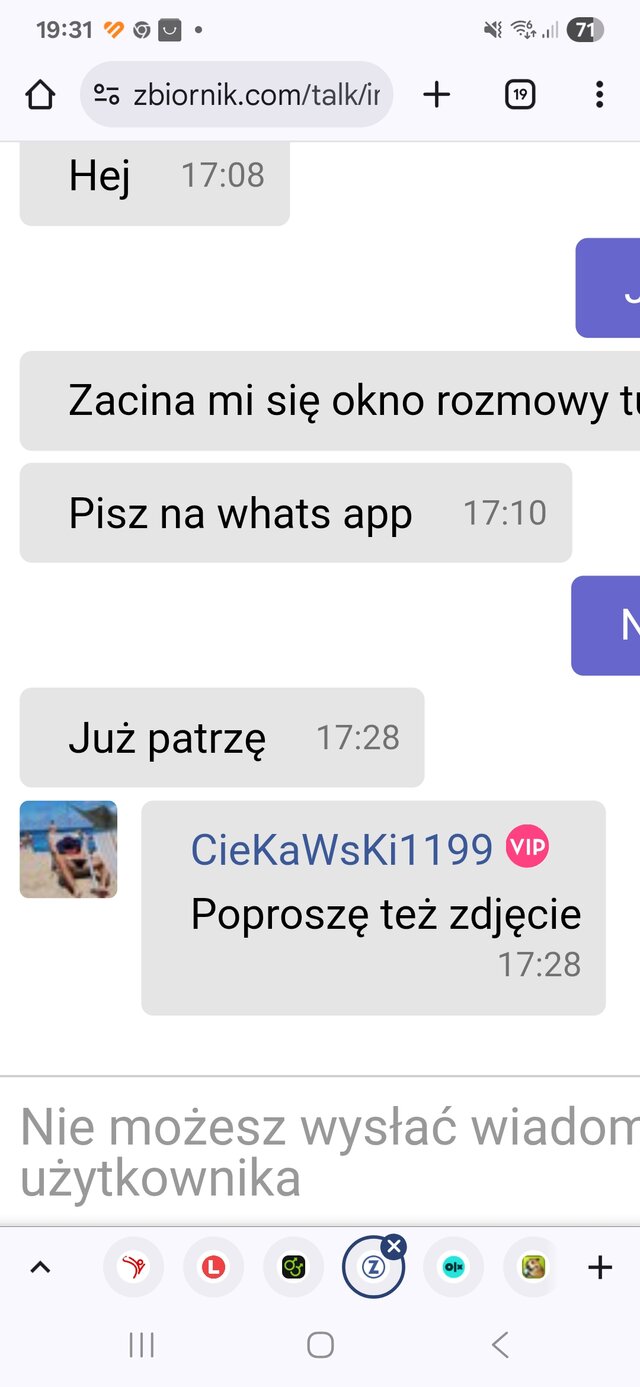Open CieKaWsKi1199's profile picture
The image size is (640, 1387).
[x=68, y=849]
